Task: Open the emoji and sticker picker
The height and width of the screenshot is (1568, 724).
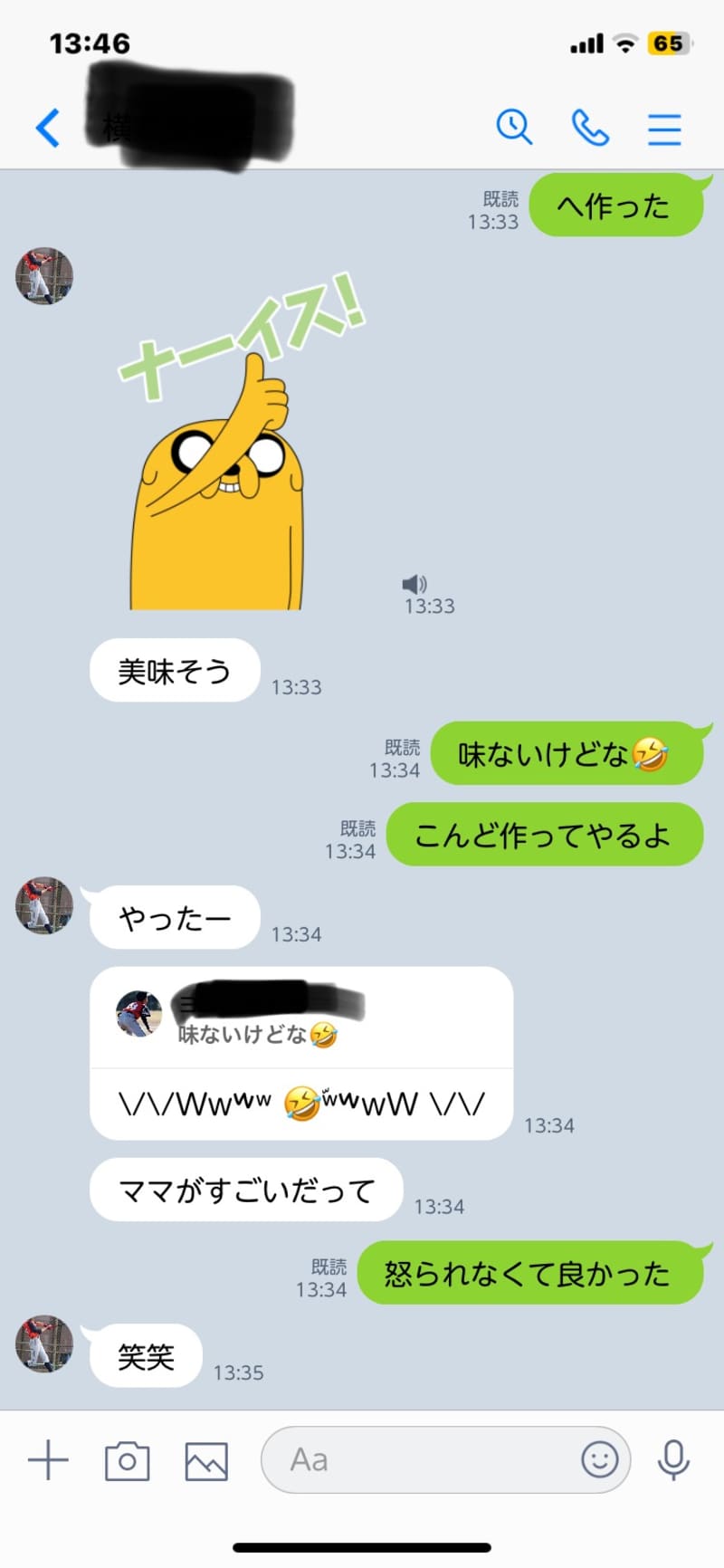Action: [599, 1459]
